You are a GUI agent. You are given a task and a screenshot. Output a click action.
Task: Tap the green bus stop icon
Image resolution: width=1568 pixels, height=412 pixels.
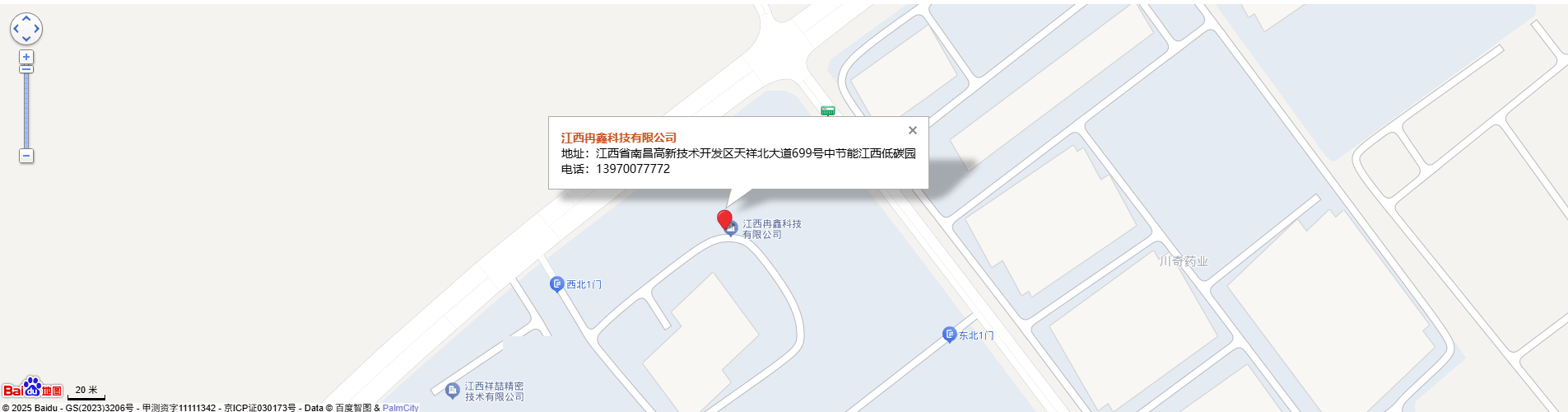(827, 111)
